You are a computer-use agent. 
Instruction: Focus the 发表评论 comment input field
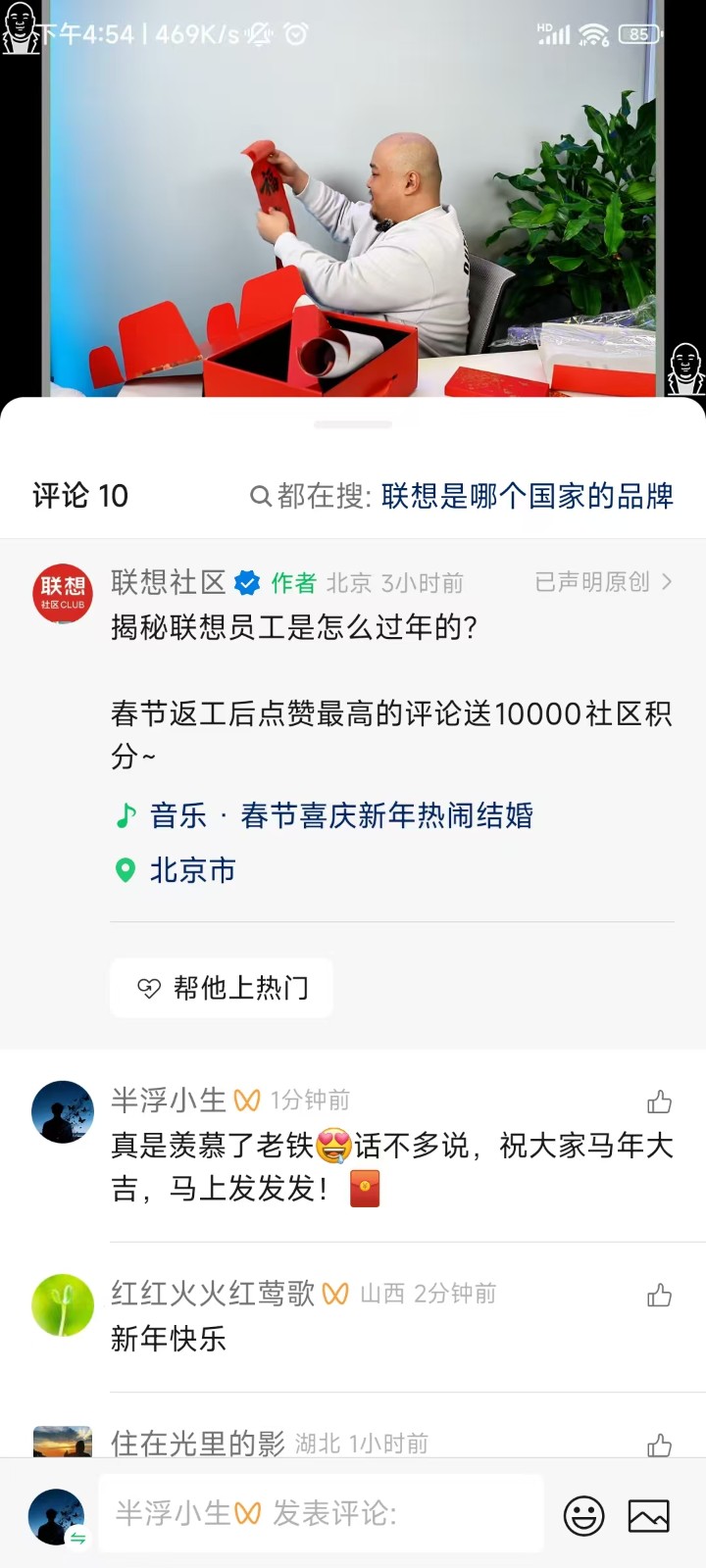321,1513
